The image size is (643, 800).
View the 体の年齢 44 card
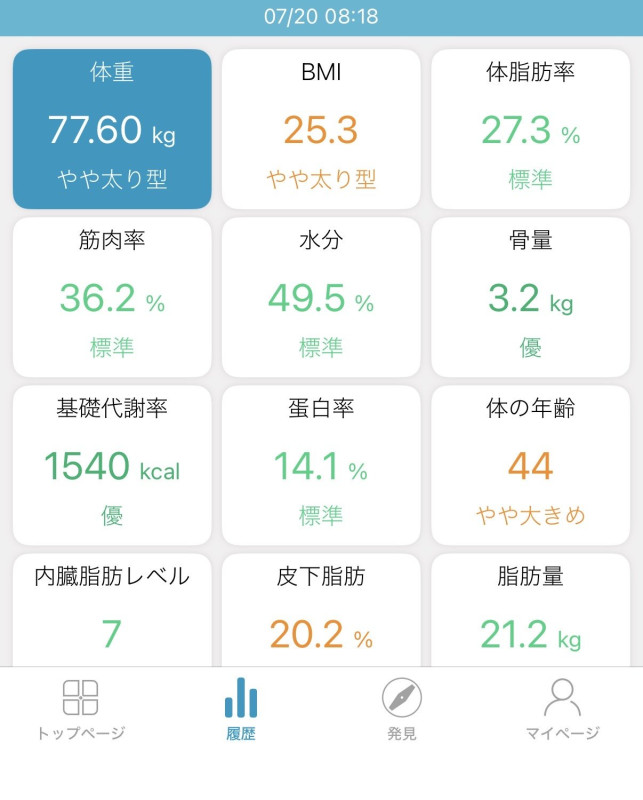[531, 465]
